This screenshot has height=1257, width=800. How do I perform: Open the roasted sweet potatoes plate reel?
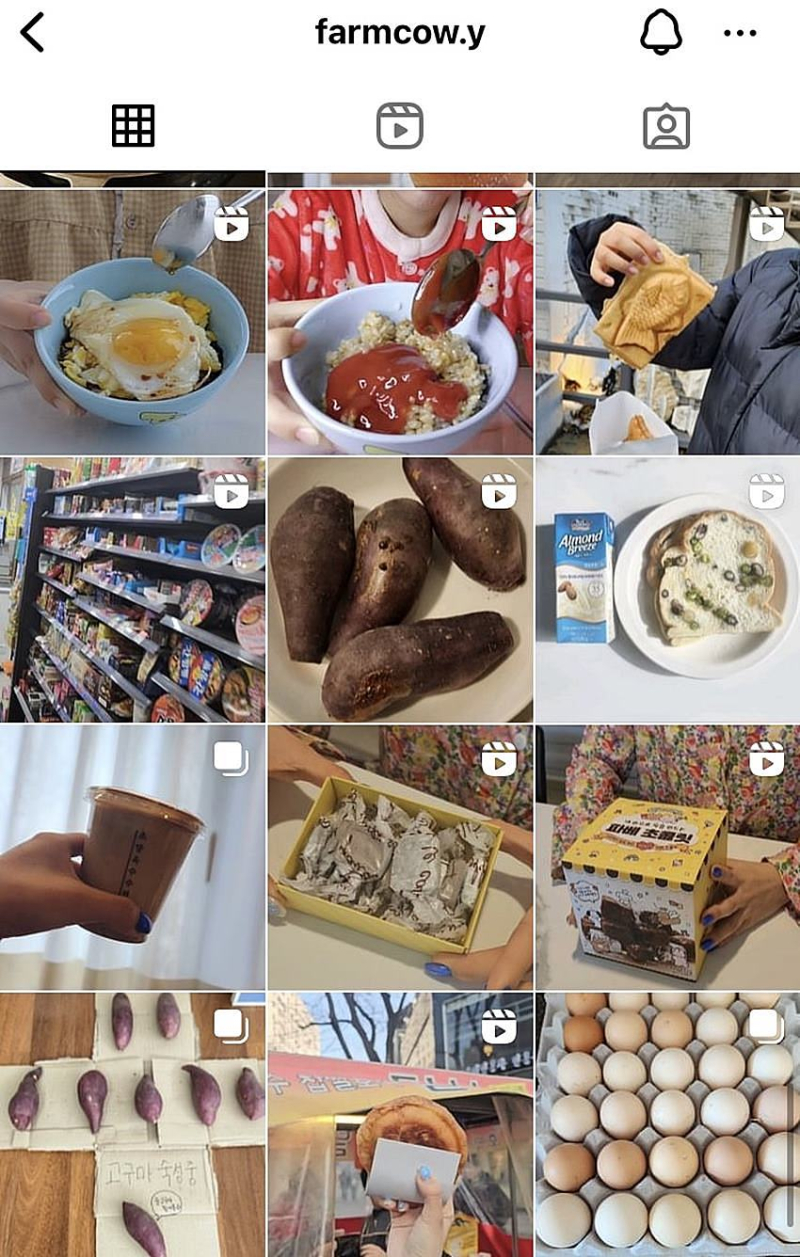[400, 590]
